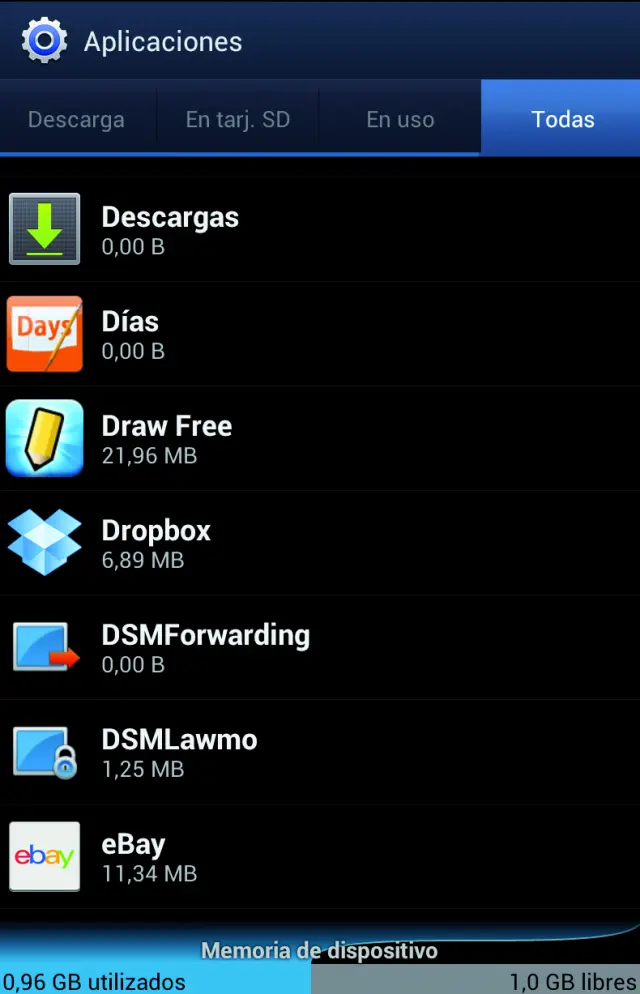Switch to the Descarga tab

[77, 120]
